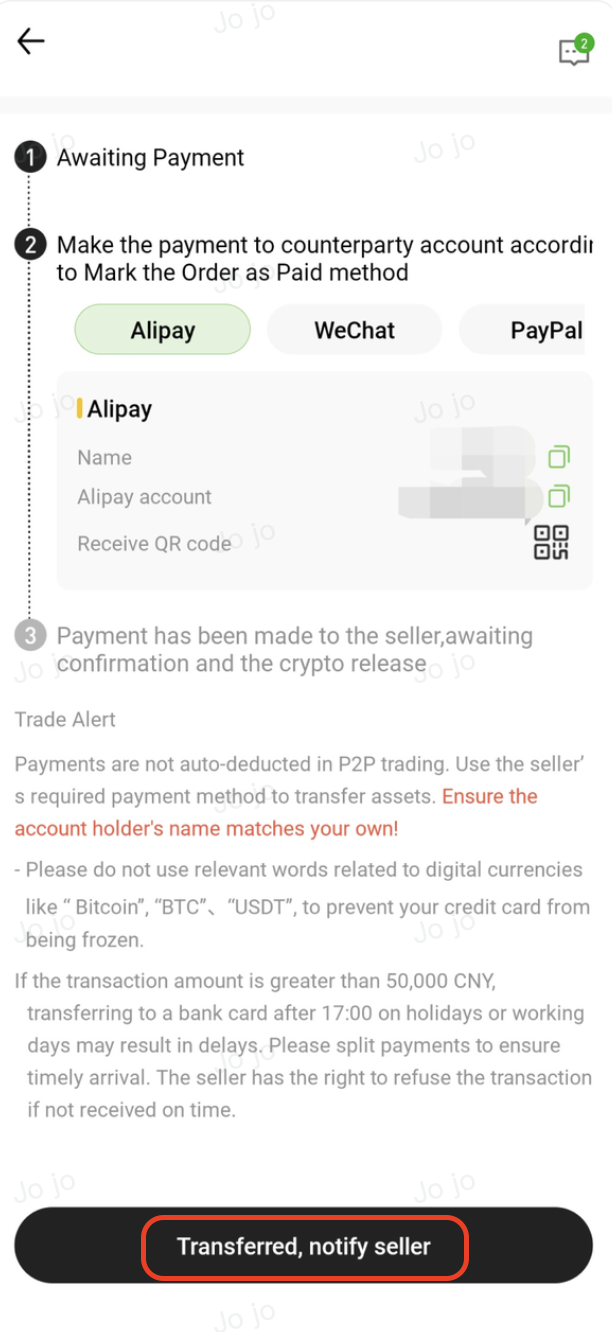Go back using the top arrow

(31, 41)
